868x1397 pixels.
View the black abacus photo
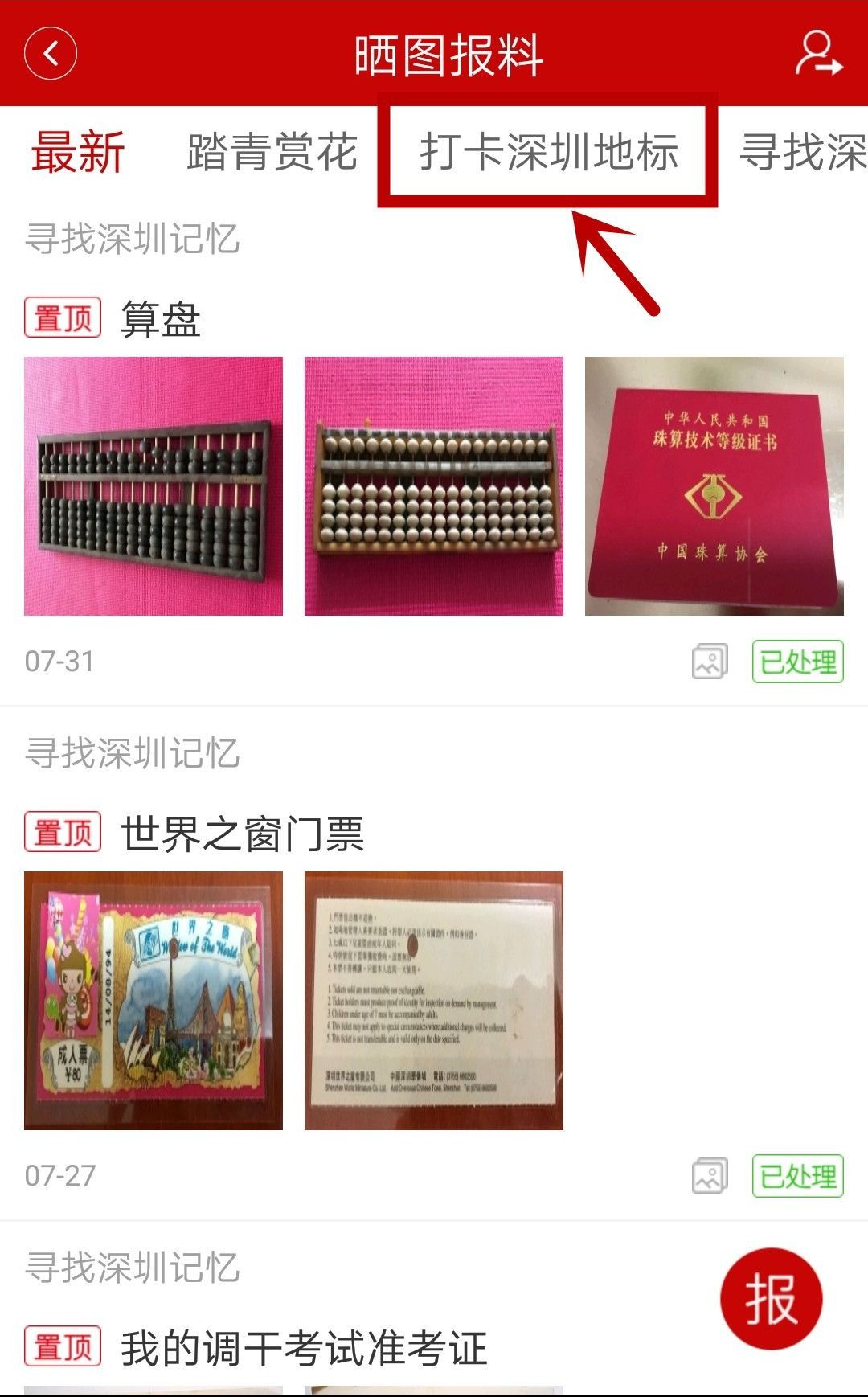[154, 486]
